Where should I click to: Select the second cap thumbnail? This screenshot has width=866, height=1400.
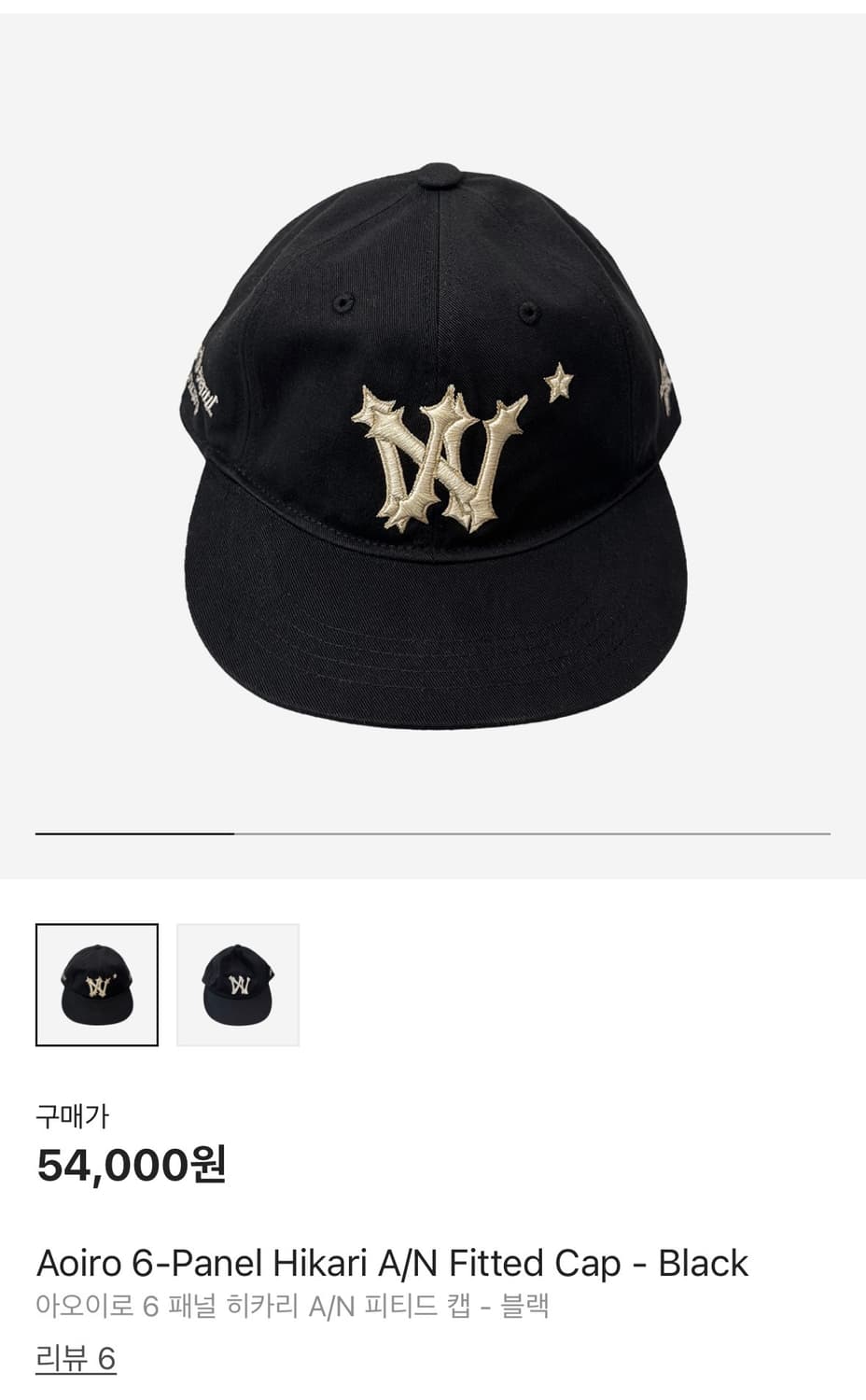238,985
